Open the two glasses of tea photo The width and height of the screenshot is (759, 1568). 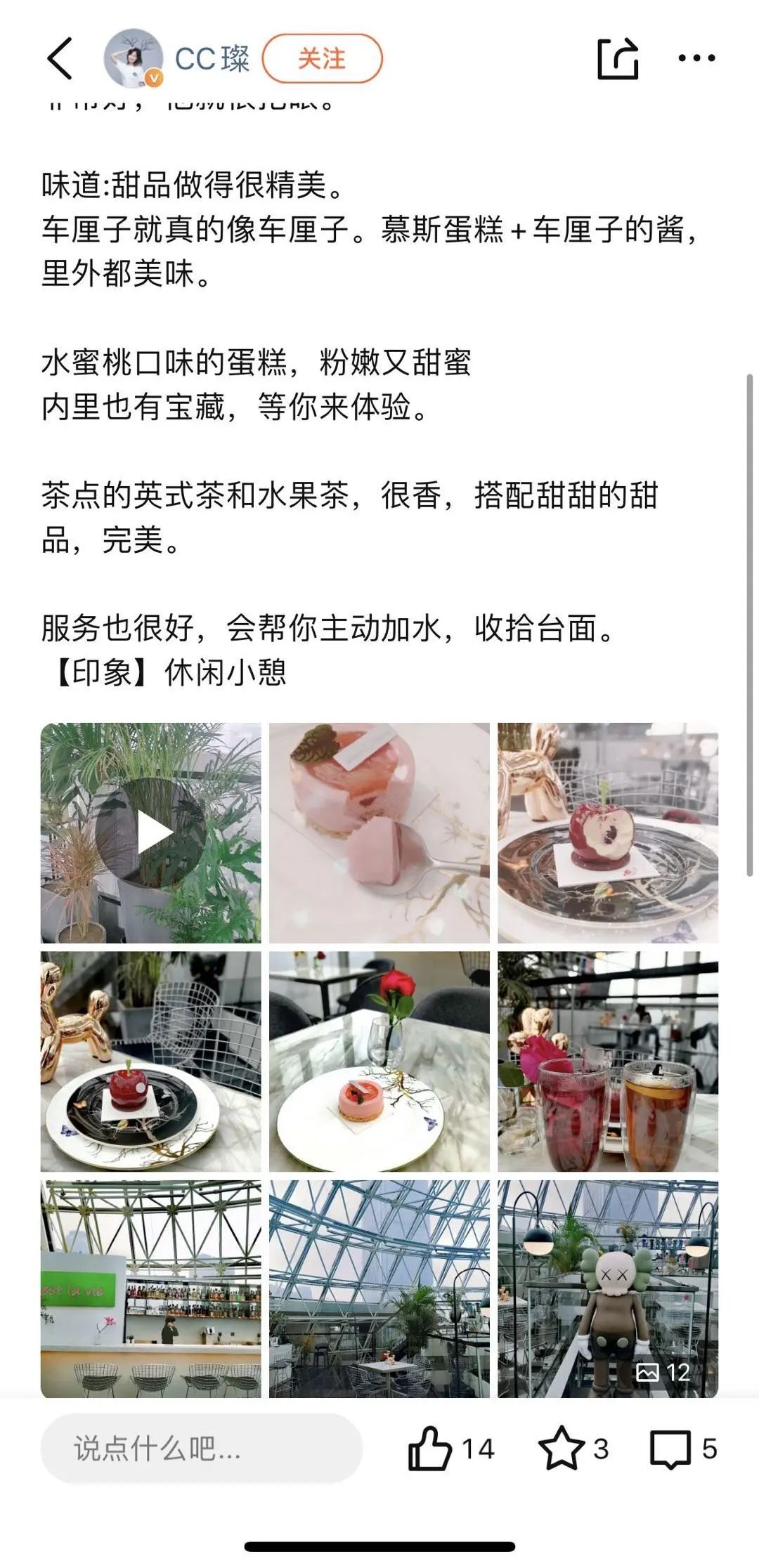coord(608,1061)
